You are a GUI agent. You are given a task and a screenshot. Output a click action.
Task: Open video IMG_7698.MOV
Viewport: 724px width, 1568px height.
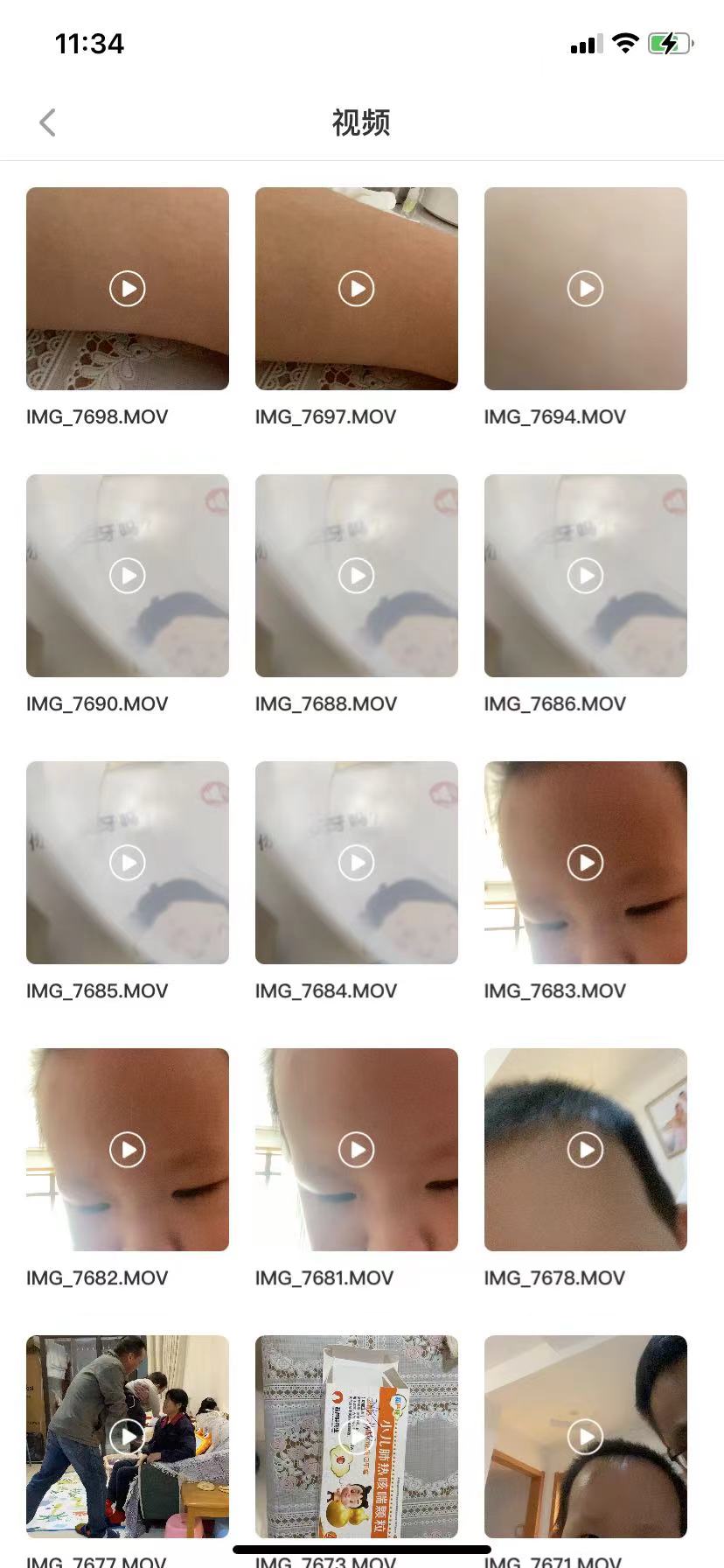[x=128, y=289]
